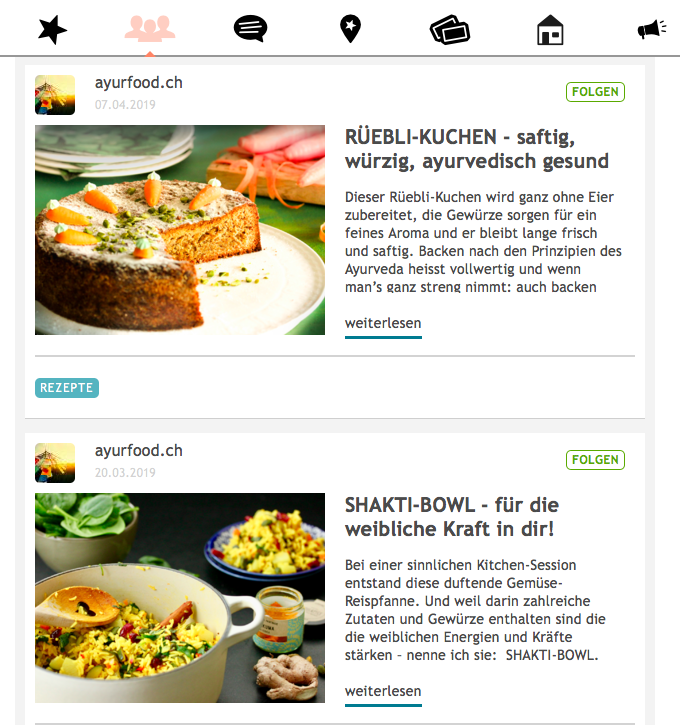Switch to the map pin locations tab
Screen dimensions: 680x725
pos(350,30)
